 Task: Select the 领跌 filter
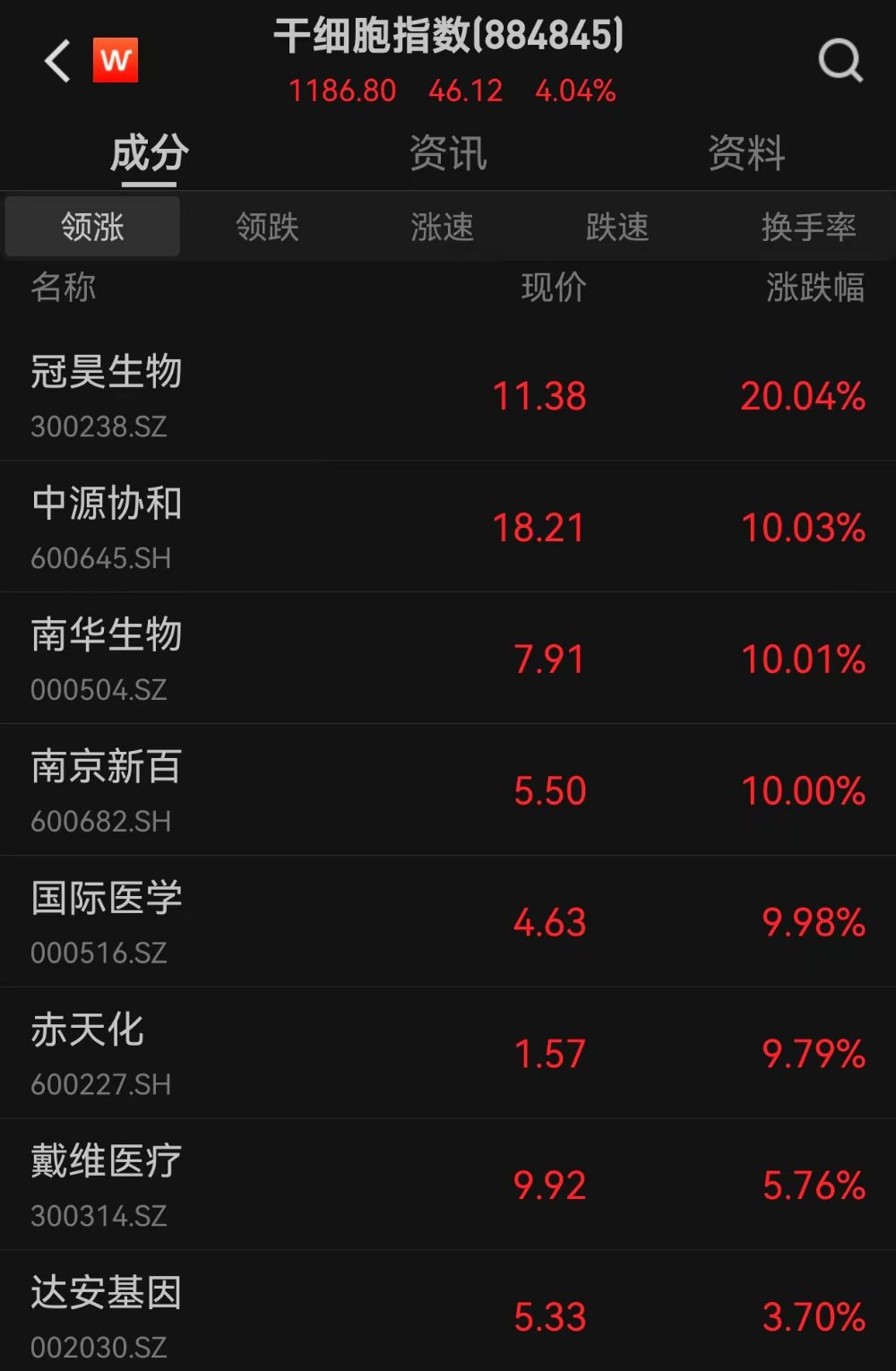tap(267, 227)
